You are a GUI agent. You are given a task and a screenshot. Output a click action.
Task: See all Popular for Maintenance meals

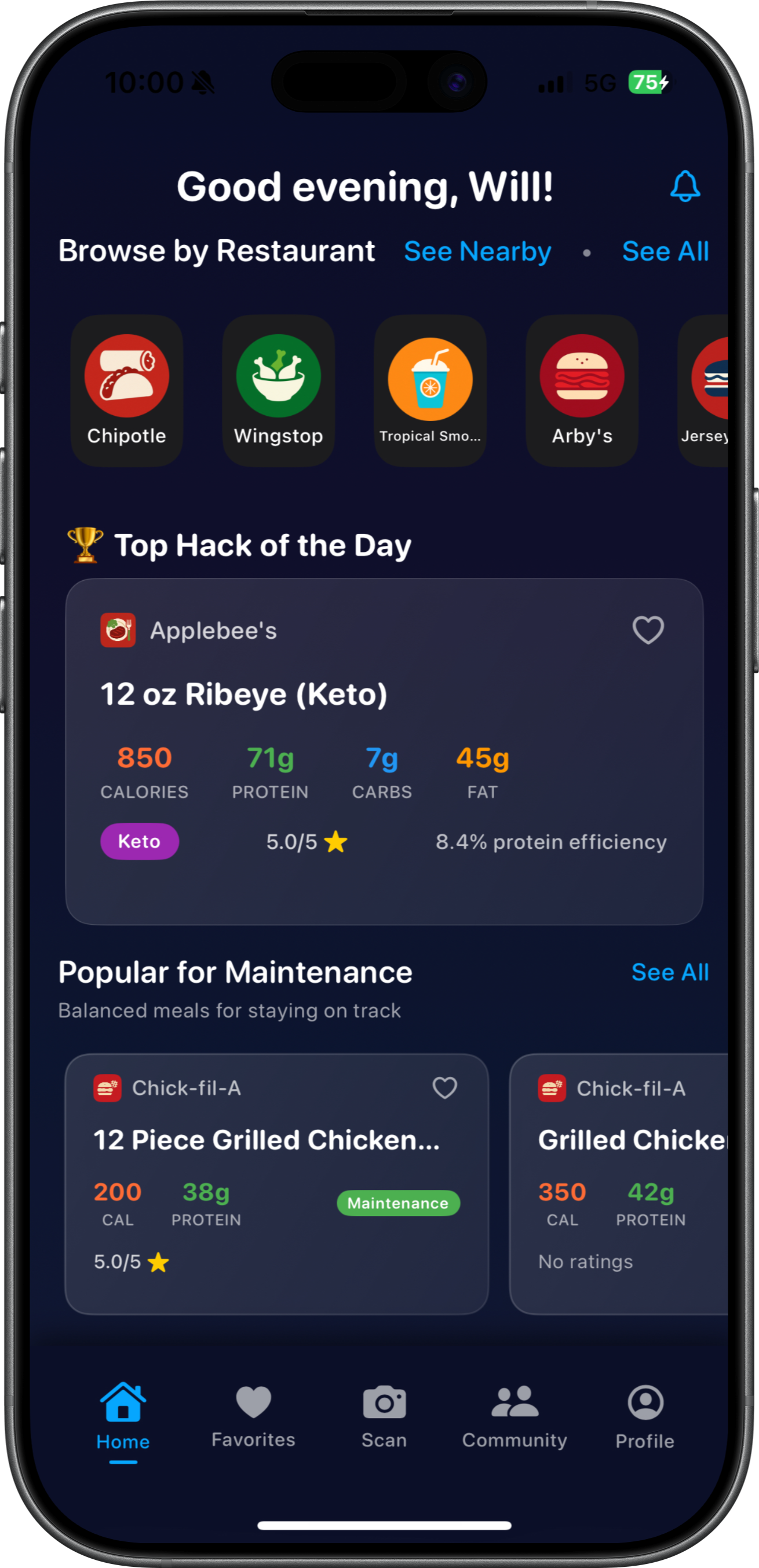click(669, 972)
